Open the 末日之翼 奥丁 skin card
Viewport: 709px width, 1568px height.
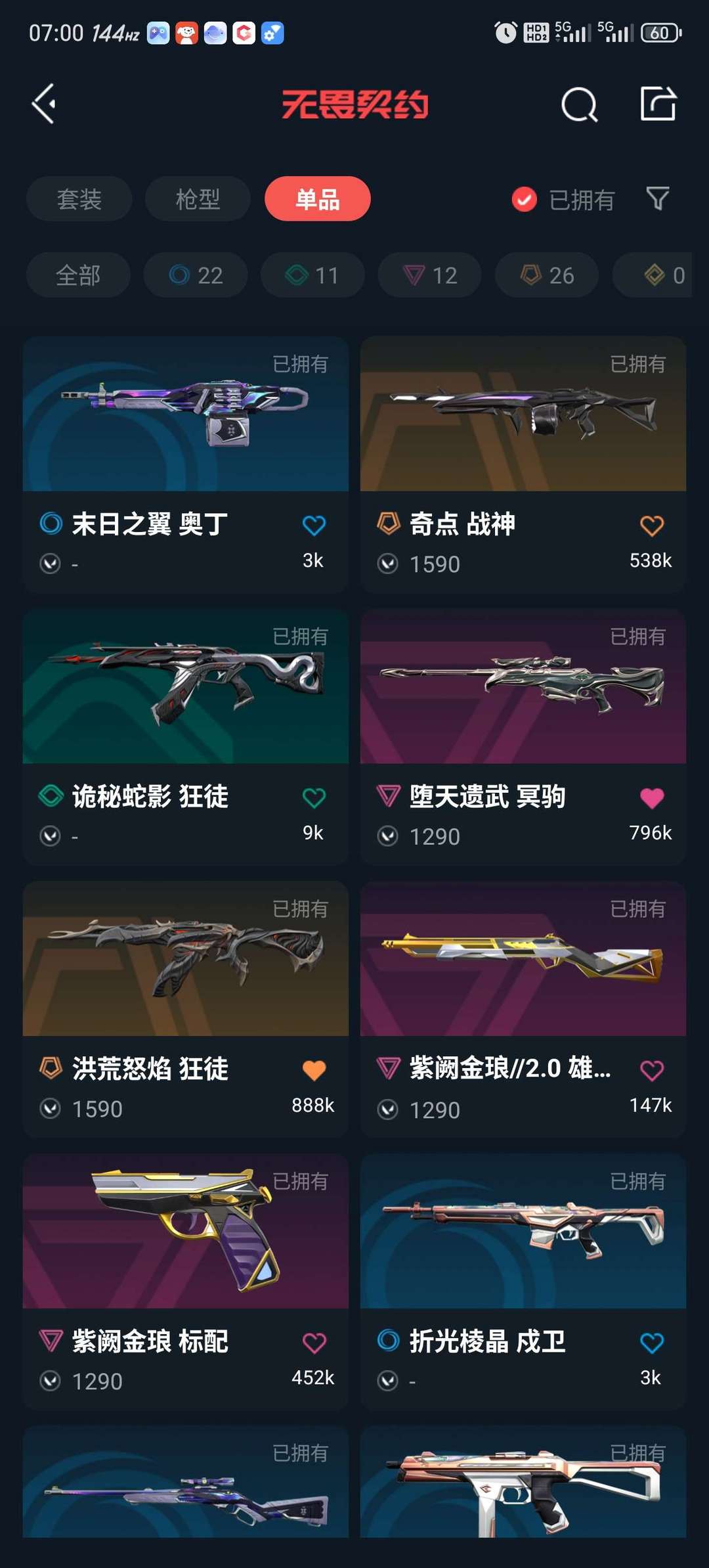(x=185, y=427)
